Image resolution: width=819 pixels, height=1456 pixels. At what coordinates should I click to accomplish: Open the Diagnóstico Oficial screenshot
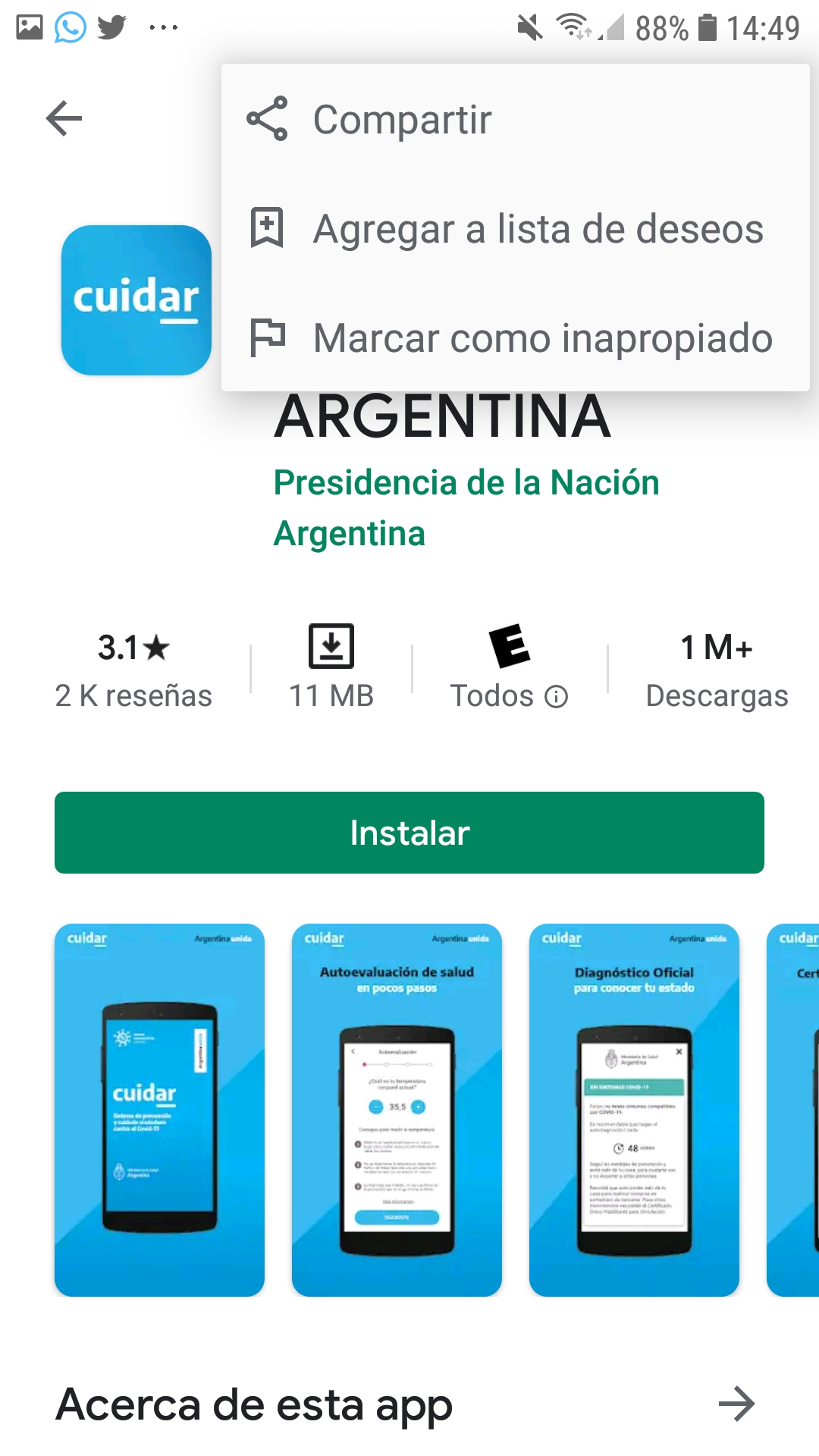(634, 1110)
